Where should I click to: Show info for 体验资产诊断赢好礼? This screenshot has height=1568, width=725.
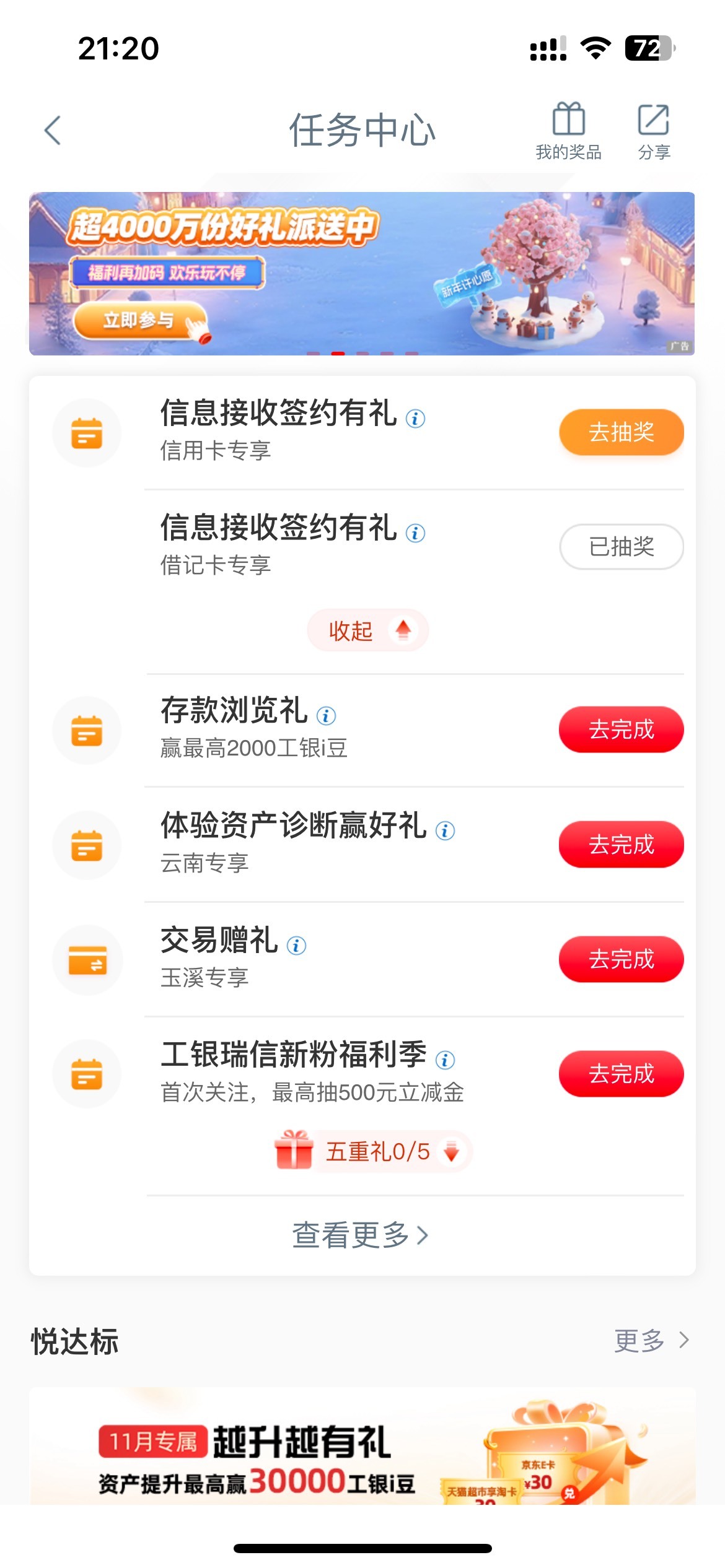coord(445,830)
